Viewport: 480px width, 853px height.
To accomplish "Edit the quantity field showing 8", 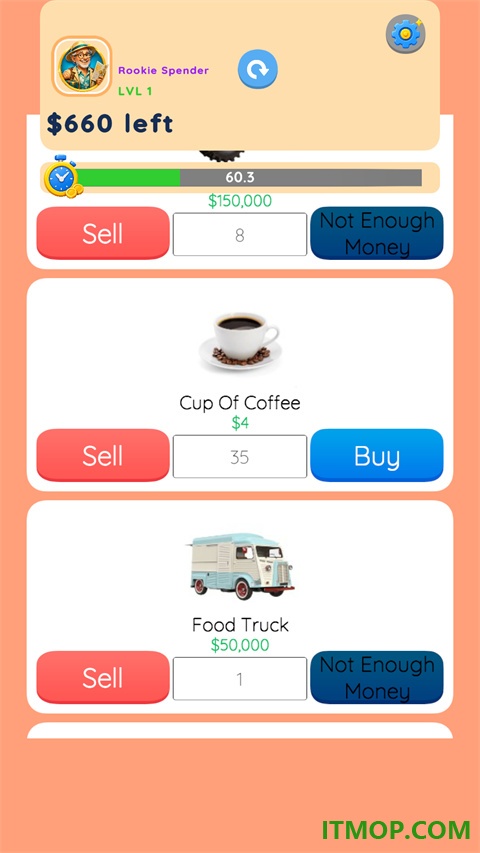I will [240, 234].
